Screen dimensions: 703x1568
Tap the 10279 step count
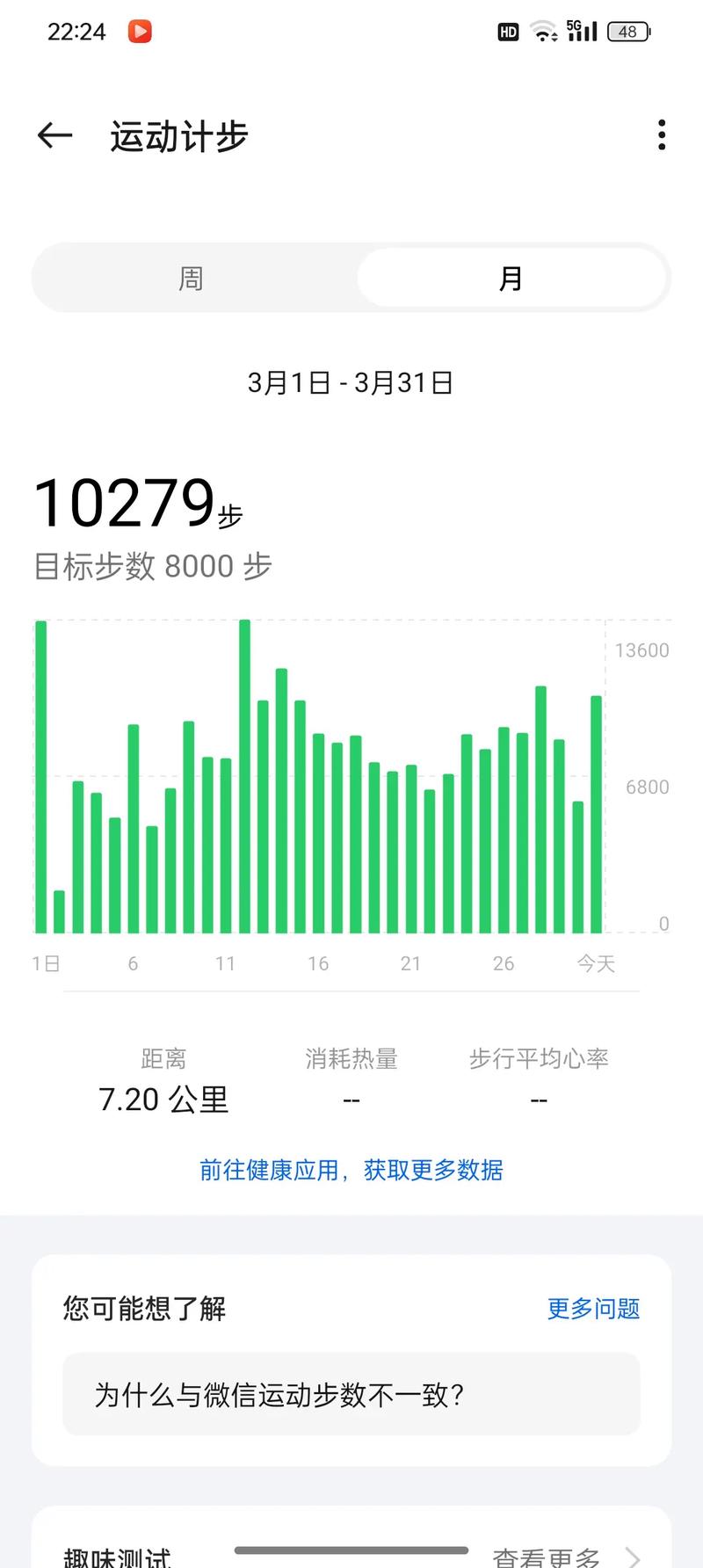coord(123,501)
